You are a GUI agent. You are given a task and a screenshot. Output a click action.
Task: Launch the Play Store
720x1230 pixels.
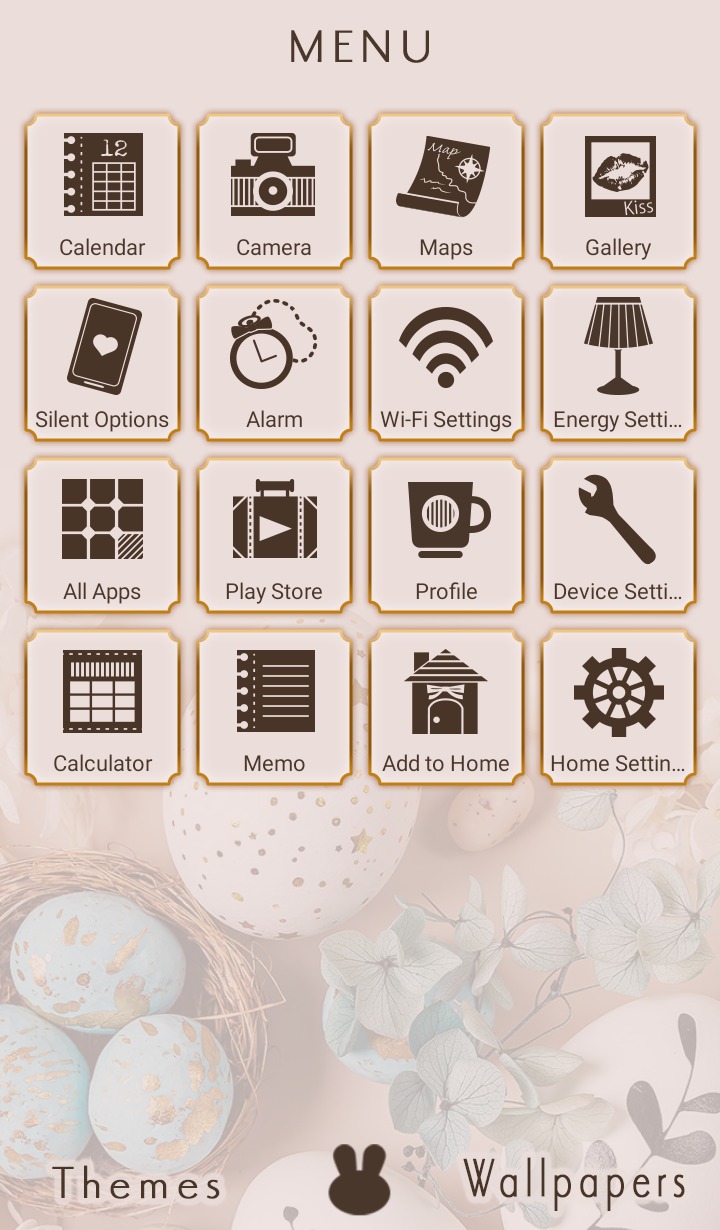pyautogui.click(x=274, y=535)
